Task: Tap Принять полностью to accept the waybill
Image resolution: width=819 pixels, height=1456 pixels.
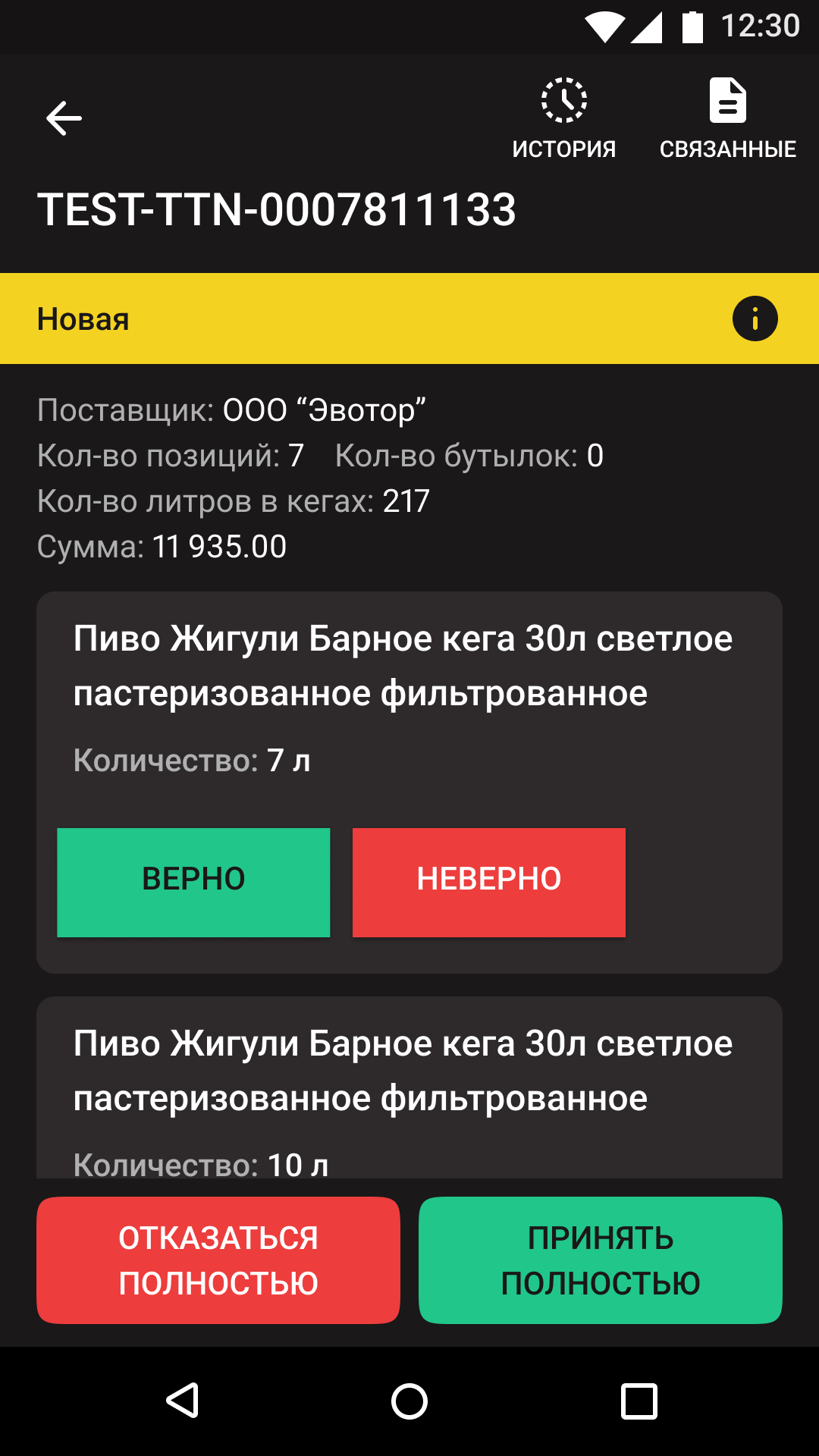Action: pyautogui.click(x=601, y=1260)
